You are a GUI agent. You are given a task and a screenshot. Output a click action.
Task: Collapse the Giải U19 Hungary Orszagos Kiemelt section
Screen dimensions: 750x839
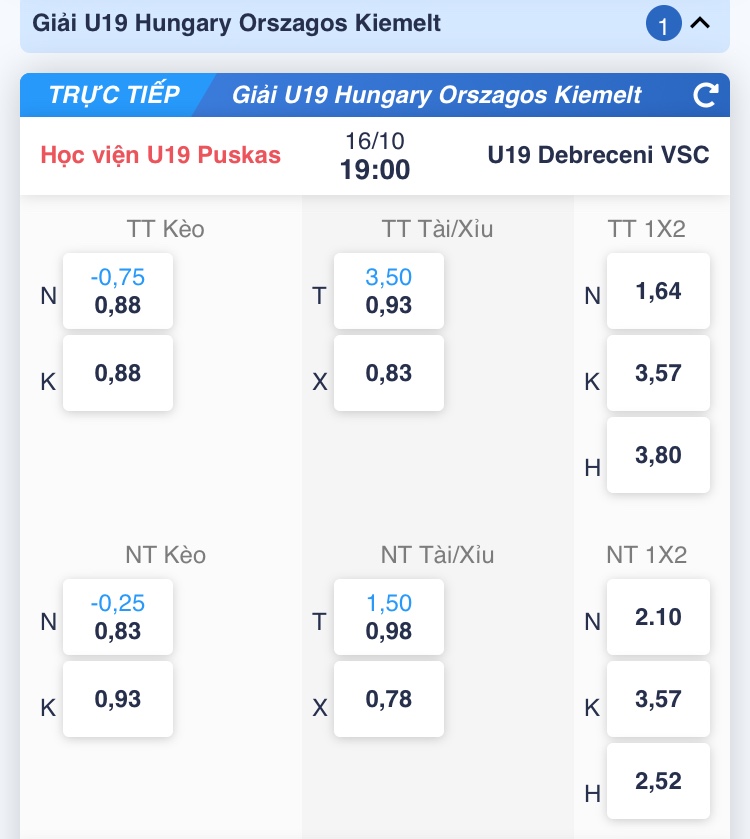(700, 22)
